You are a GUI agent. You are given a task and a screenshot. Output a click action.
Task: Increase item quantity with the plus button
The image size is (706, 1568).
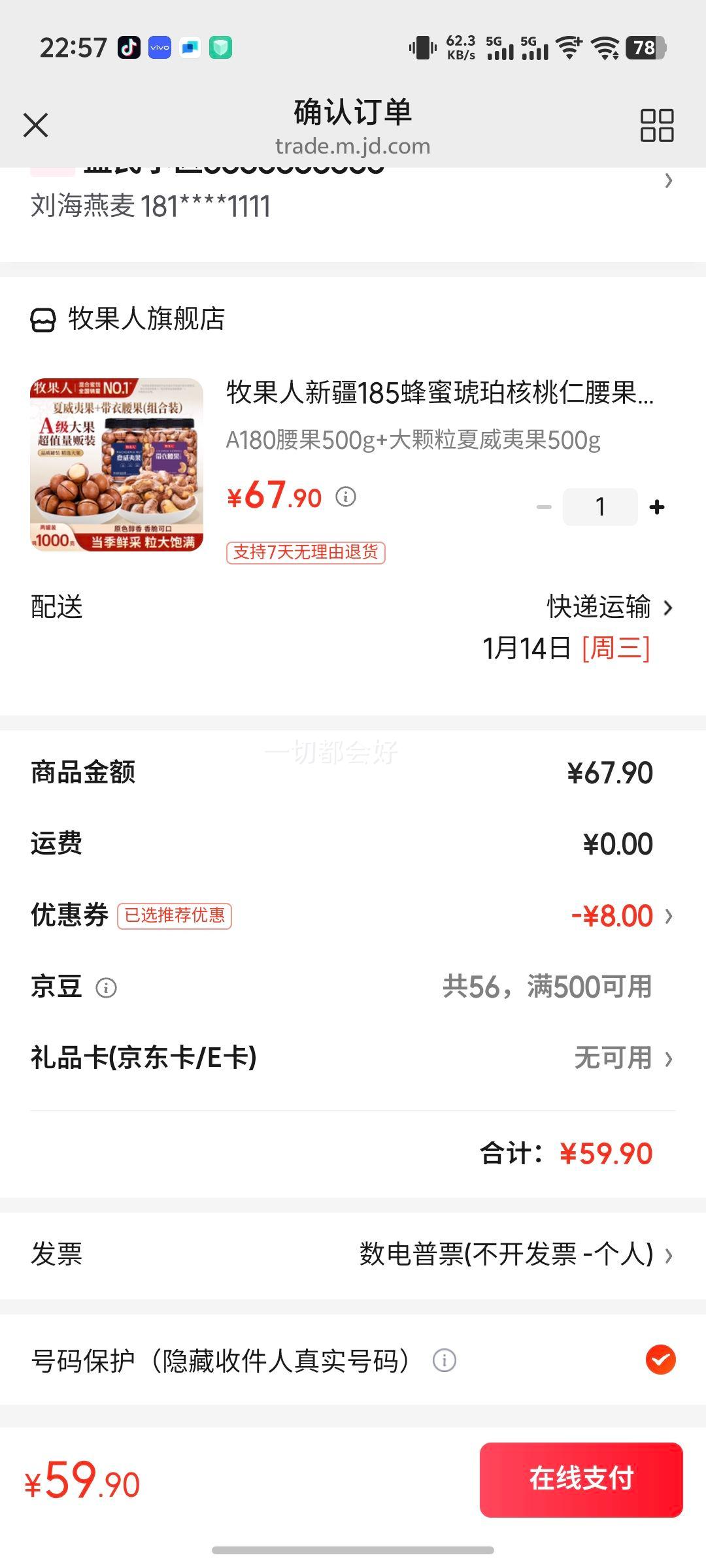click(657, 506)
